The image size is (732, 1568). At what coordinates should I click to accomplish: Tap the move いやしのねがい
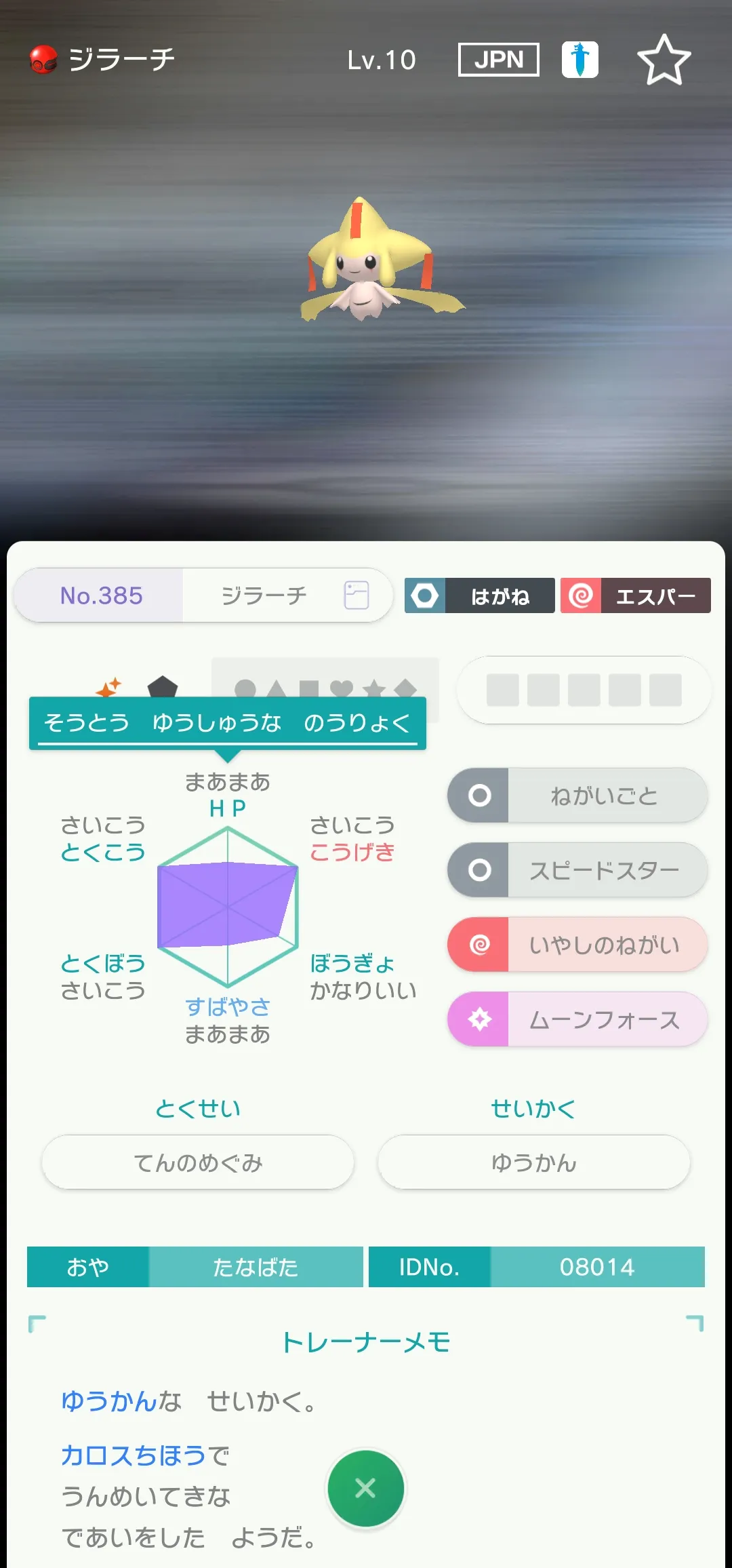[577, 945]
